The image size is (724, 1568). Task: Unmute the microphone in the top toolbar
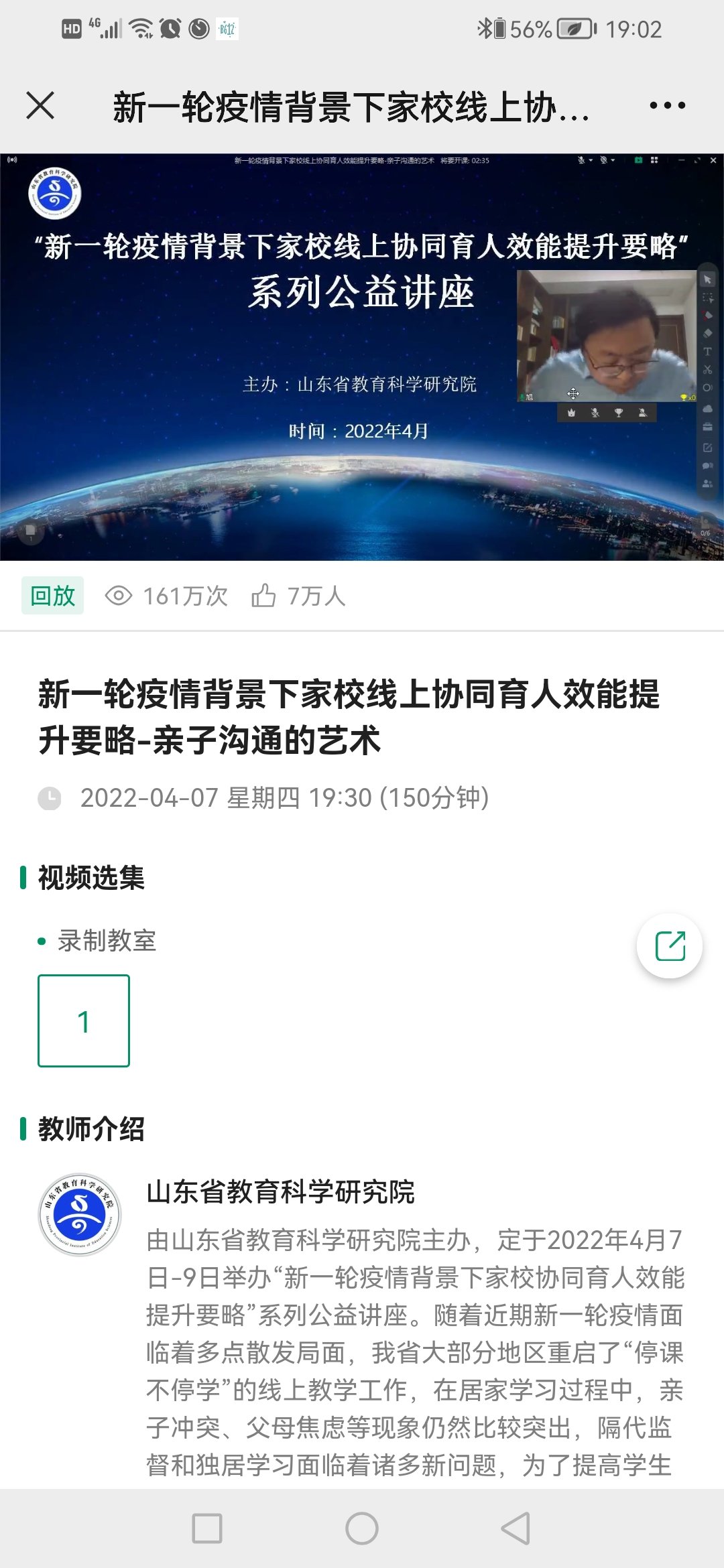[x=581, y=160]
